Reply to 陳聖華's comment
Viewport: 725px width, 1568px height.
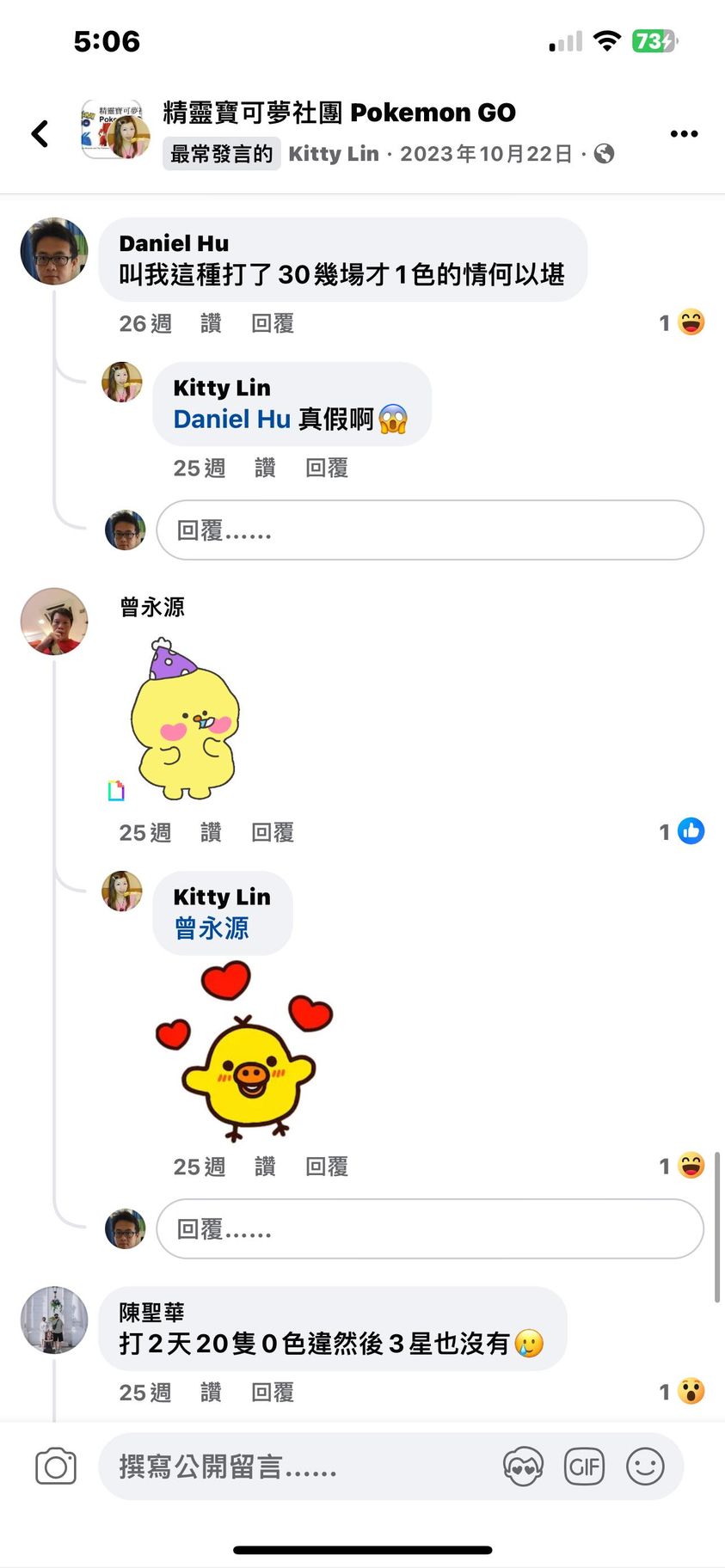pyautogui.click(x=273, y=1393)
